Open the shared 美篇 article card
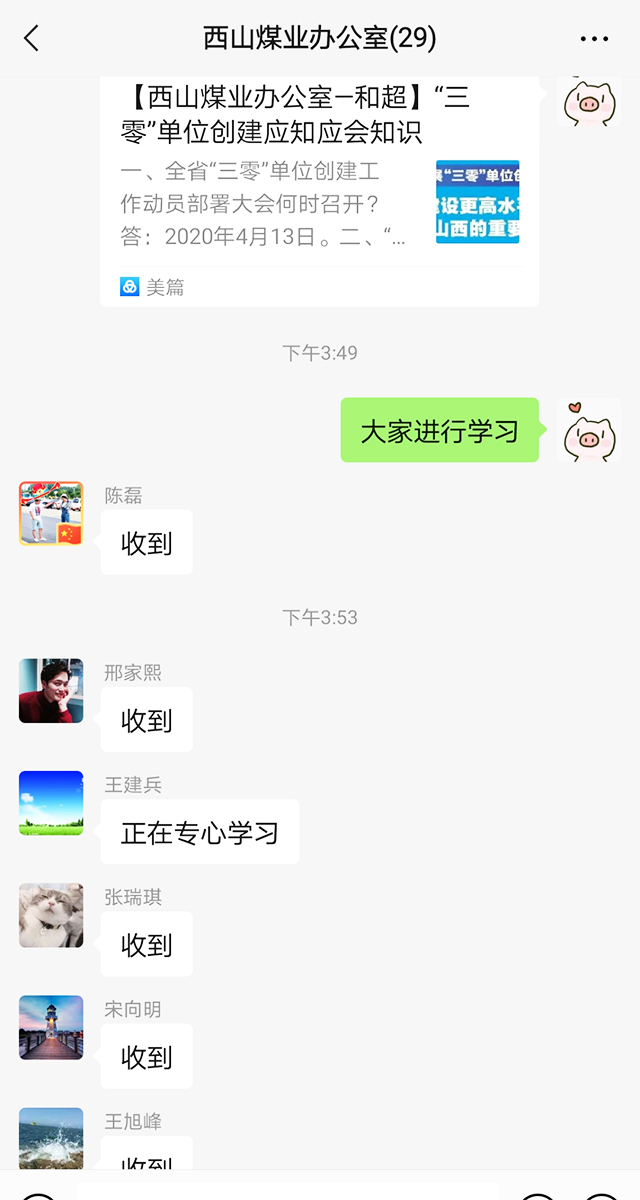 [x=319, y=190]
